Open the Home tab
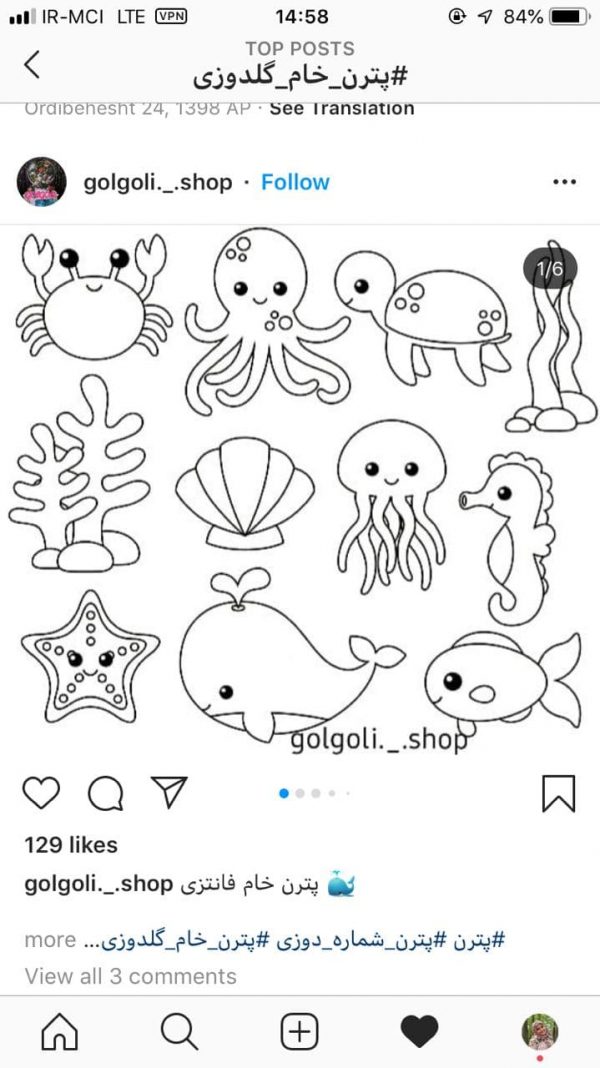This screenshot has width=600, height=1068. (60, 1033)
